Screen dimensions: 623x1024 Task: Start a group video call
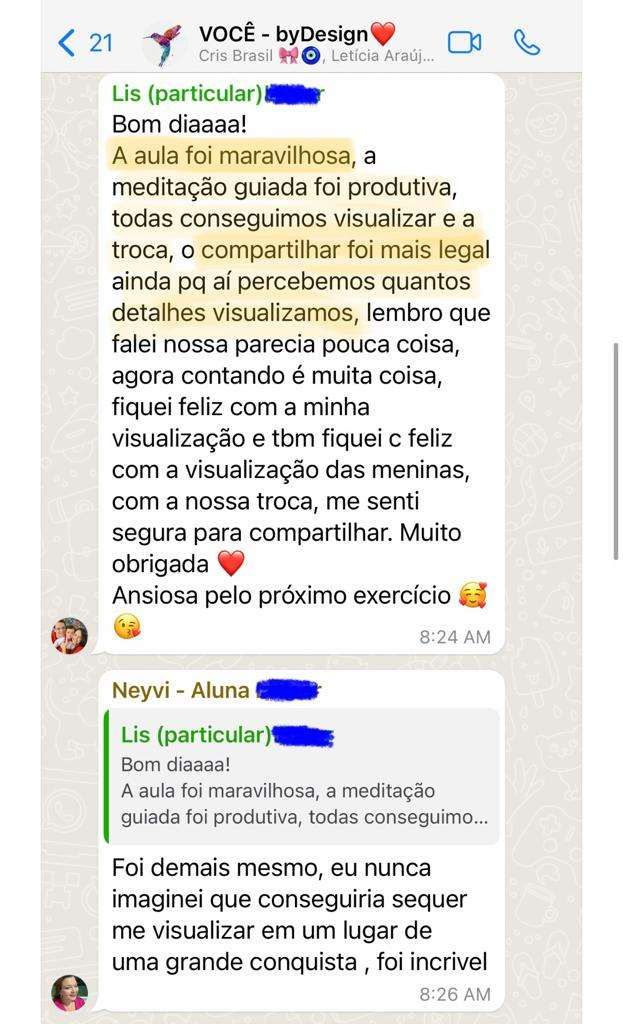point(464,42)
